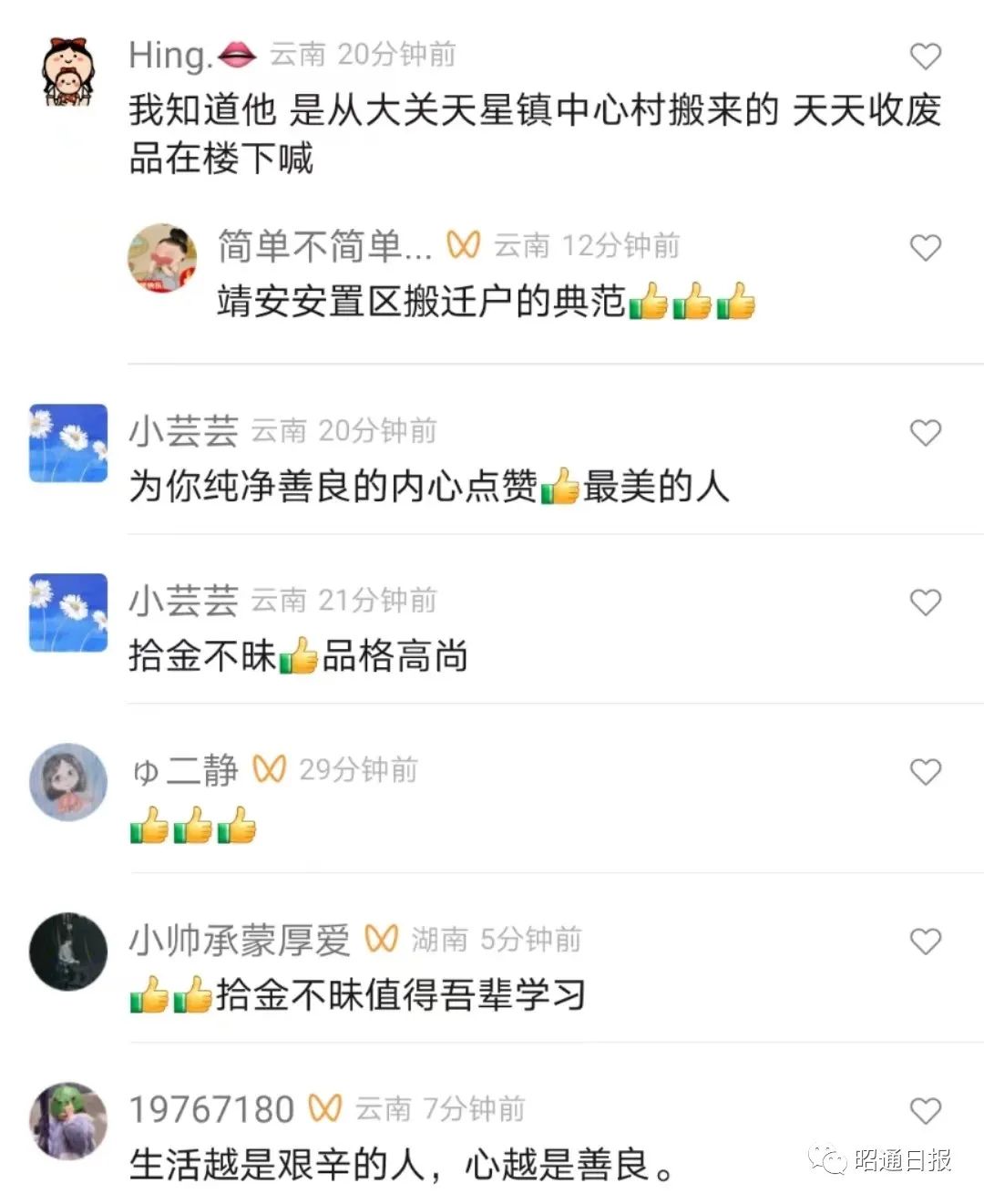The image size is (984, 1204).
Task: Open 小芸芸's avatar beside "拾金不昧品格高尚"
Action: click(68, 612)
